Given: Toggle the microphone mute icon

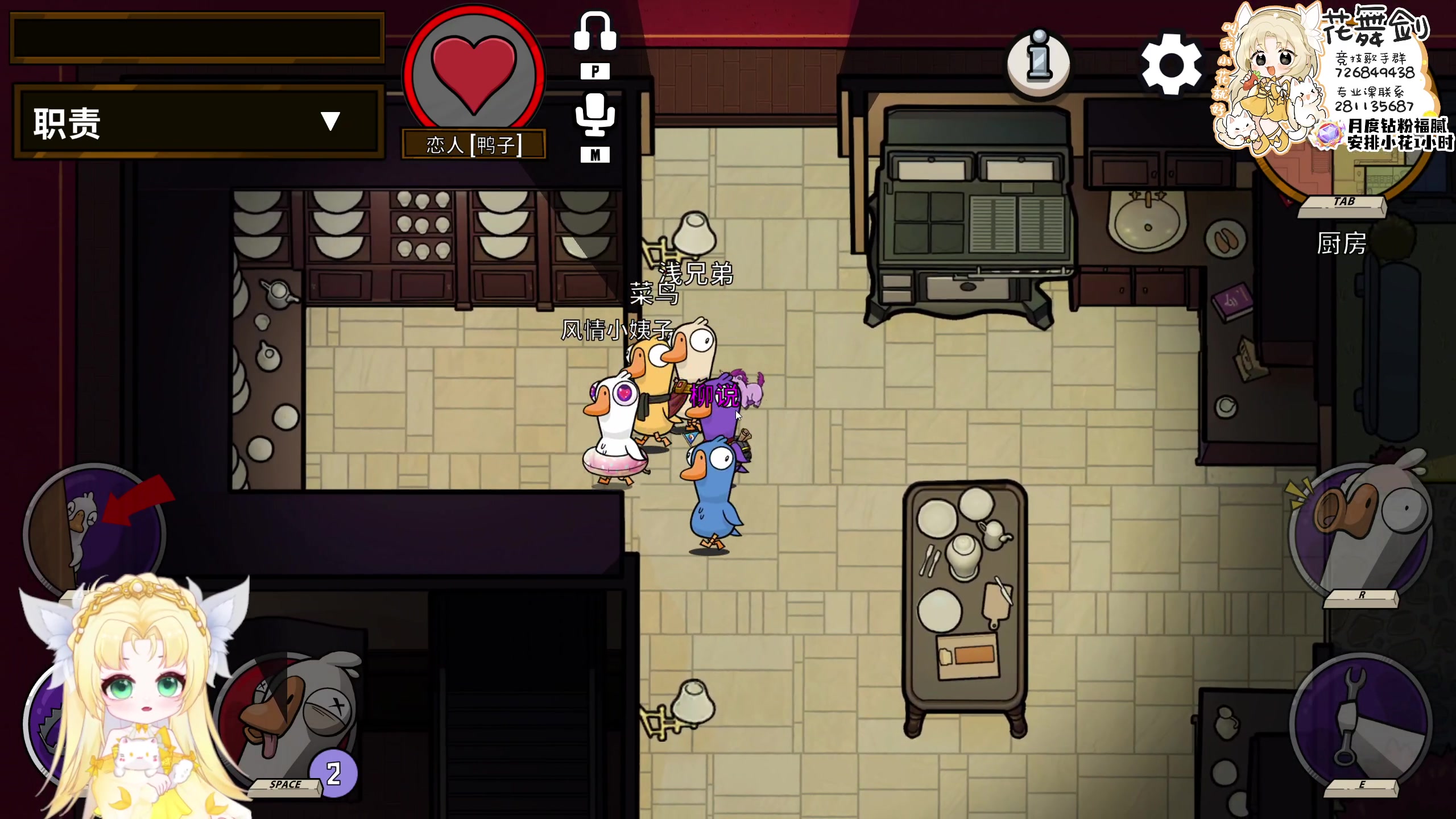Looking at the screenshot, I should click(x=595, y=115).
